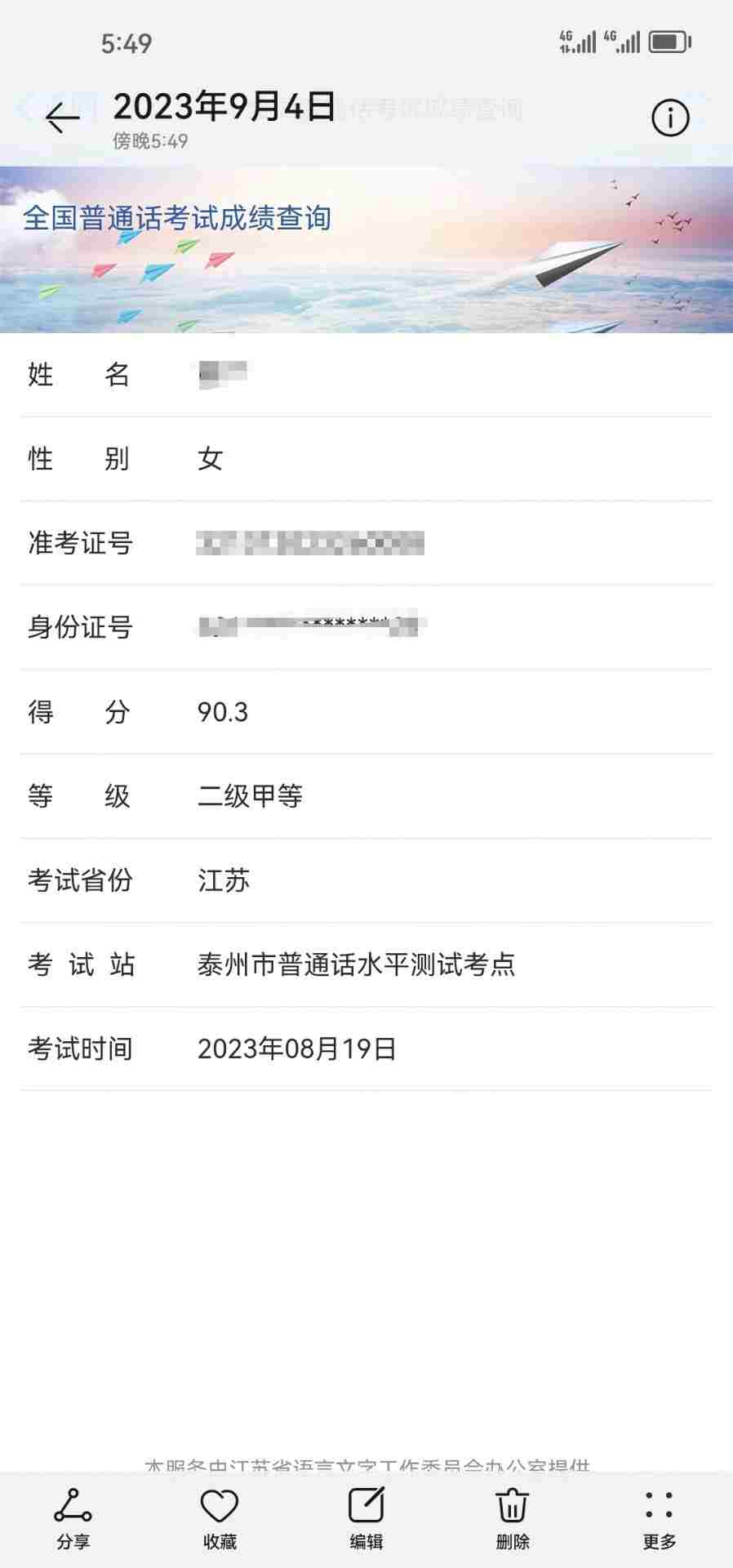Add the image to favorites with 收藏
The height and width of the screenshot is (1568, 733).
[220, 1519]
